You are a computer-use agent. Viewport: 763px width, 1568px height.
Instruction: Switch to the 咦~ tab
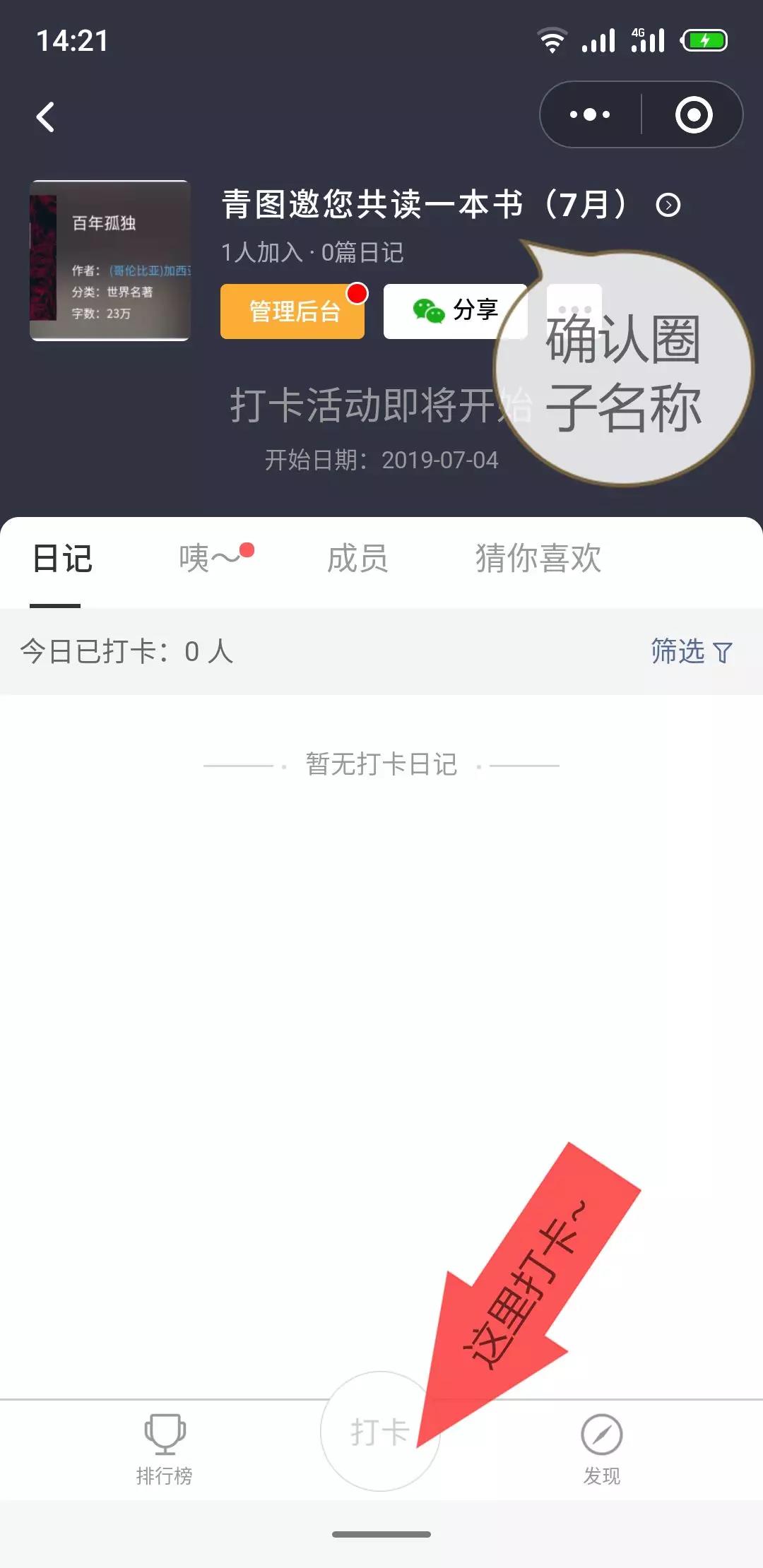pyautogui.click(x=211, y=559)
